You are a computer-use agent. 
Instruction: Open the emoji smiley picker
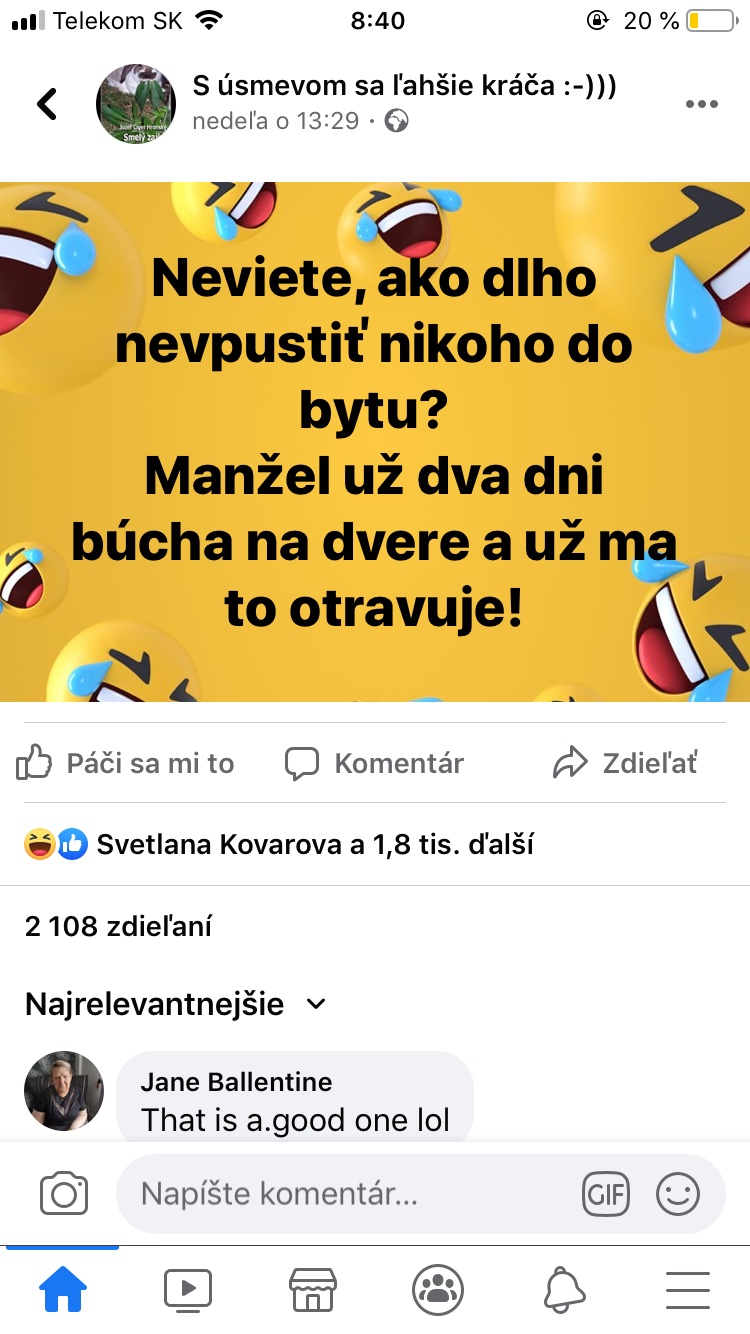pyautogui.click(x=678, y=1194)
